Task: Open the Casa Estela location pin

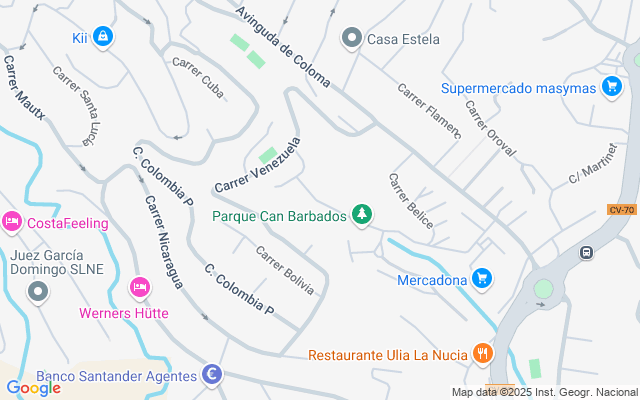Action: [351, 39]
